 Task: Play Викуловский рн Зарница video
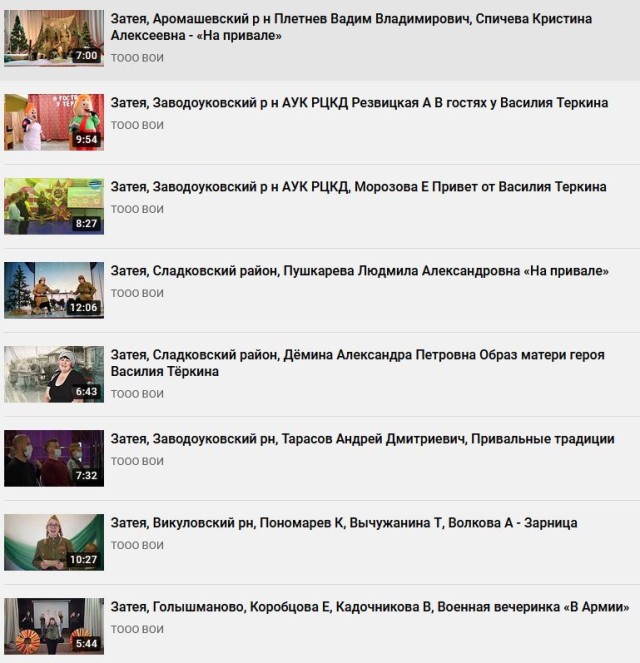click(x=54, y=542)
